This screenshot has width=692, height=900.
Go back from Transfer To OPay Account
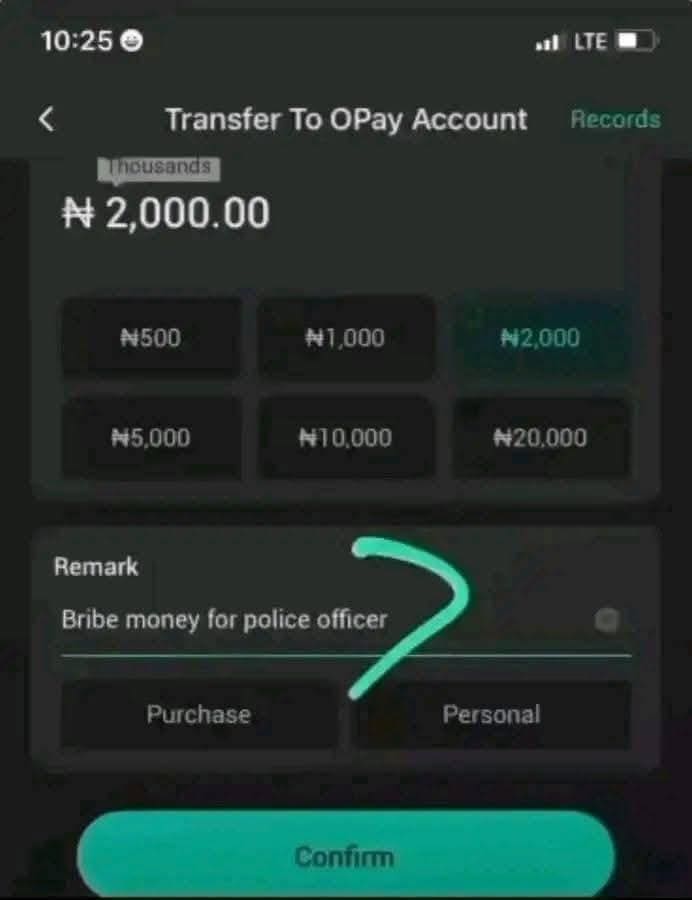point(46,119)
